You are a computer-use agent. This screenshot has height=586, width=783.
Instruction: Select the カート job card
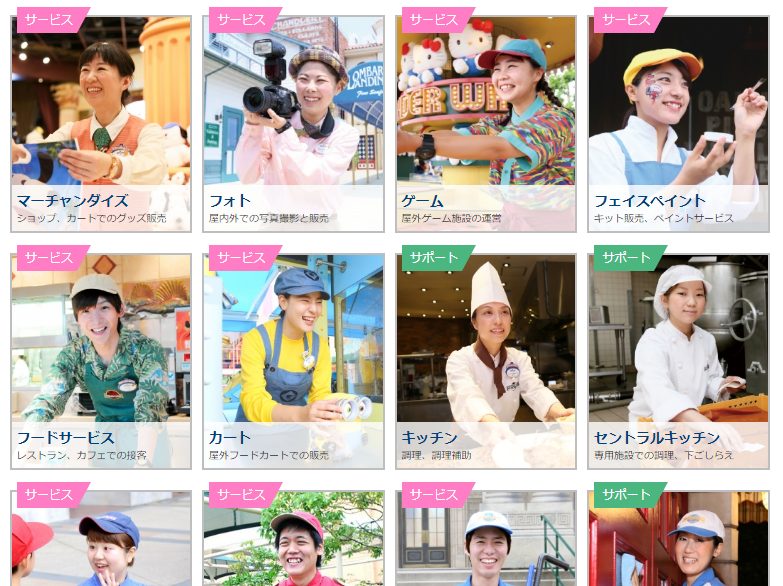point(293,362)
